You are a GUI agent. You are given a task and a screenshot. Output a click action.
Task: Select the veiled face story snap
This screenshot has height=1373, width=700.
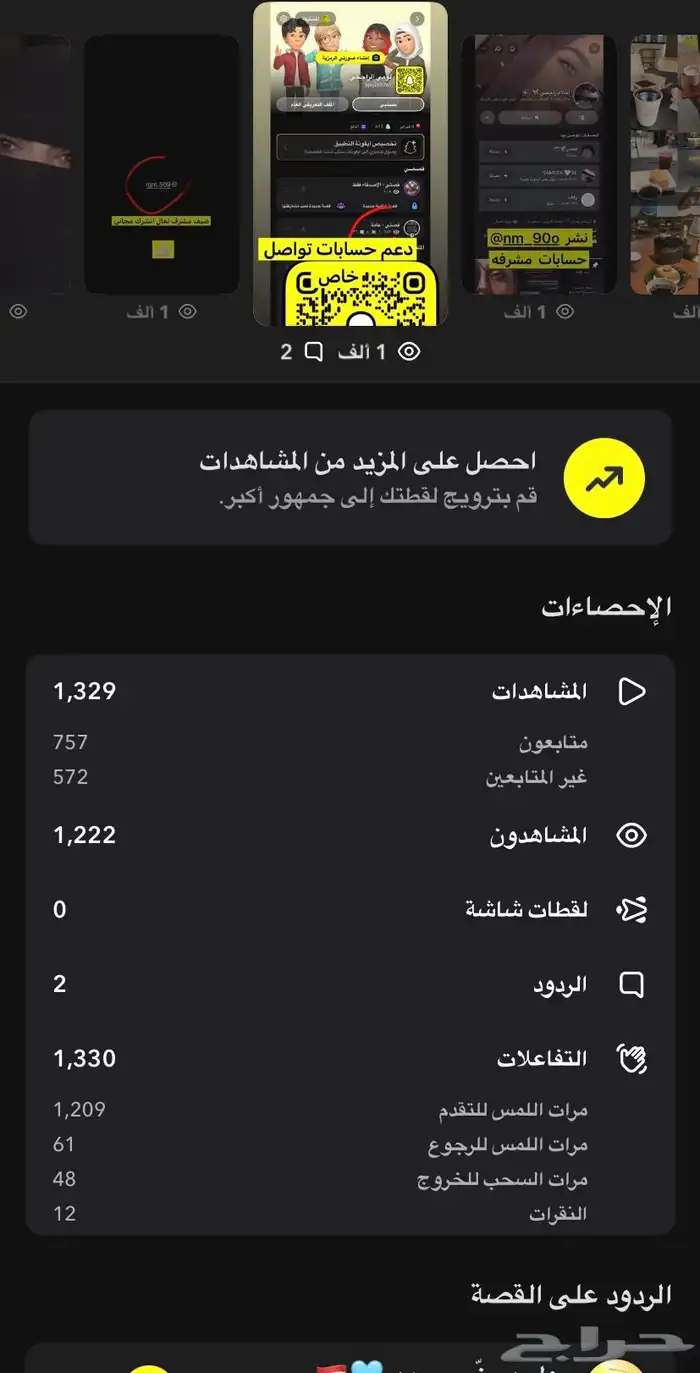35,165
